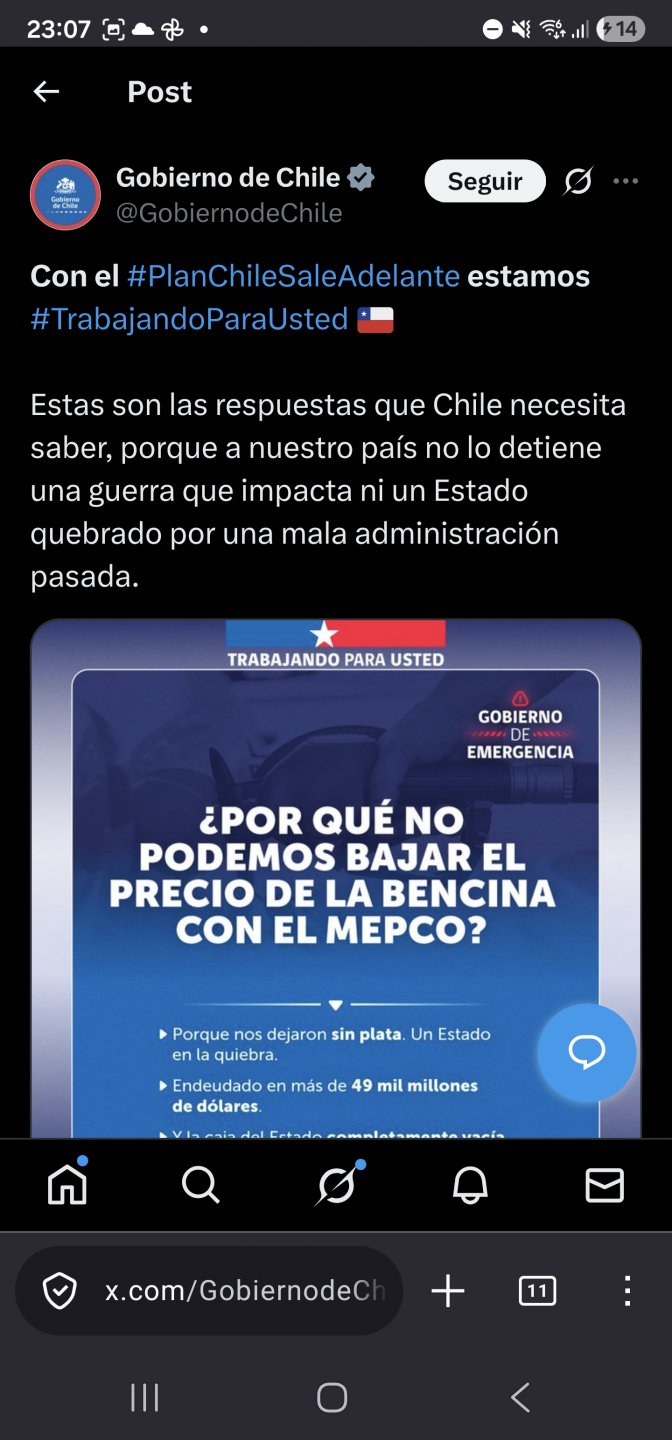The height and width of the screenshot is (1440, 672).
Task: Show the 11 open browser tabs
Action: [537, 1291]
